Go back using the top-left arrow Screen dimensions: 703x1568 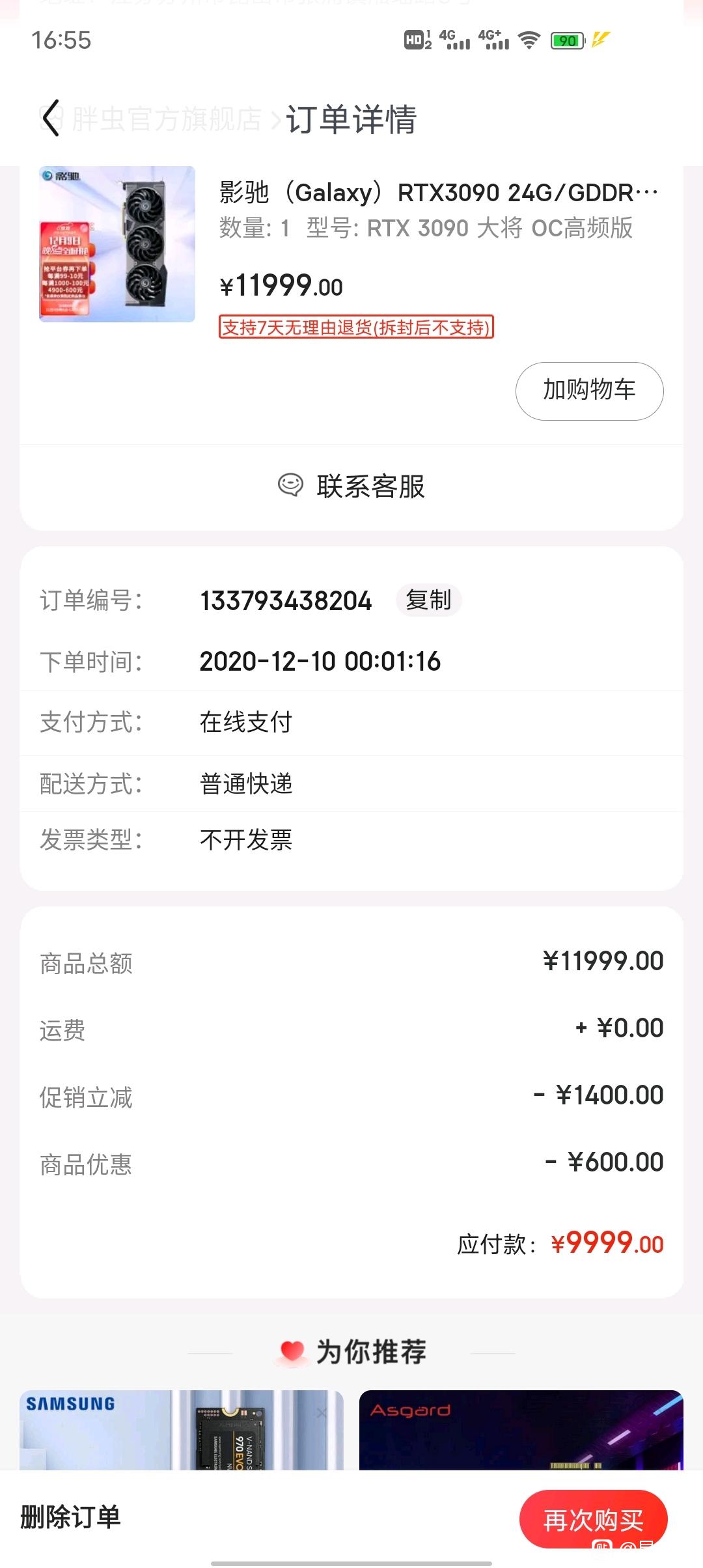pos(51,119)
